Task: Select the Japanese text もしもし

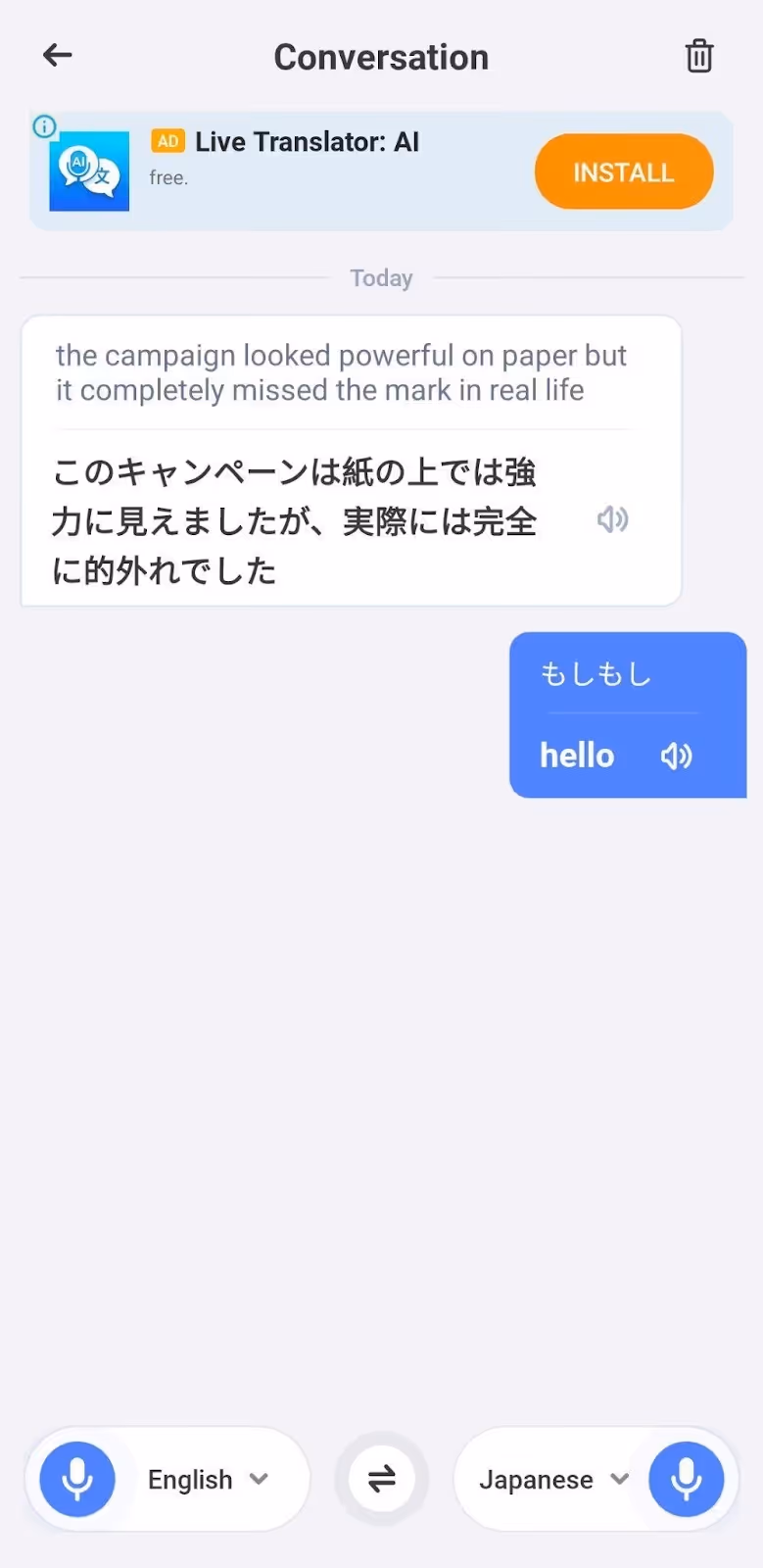Action: [598, 673]
